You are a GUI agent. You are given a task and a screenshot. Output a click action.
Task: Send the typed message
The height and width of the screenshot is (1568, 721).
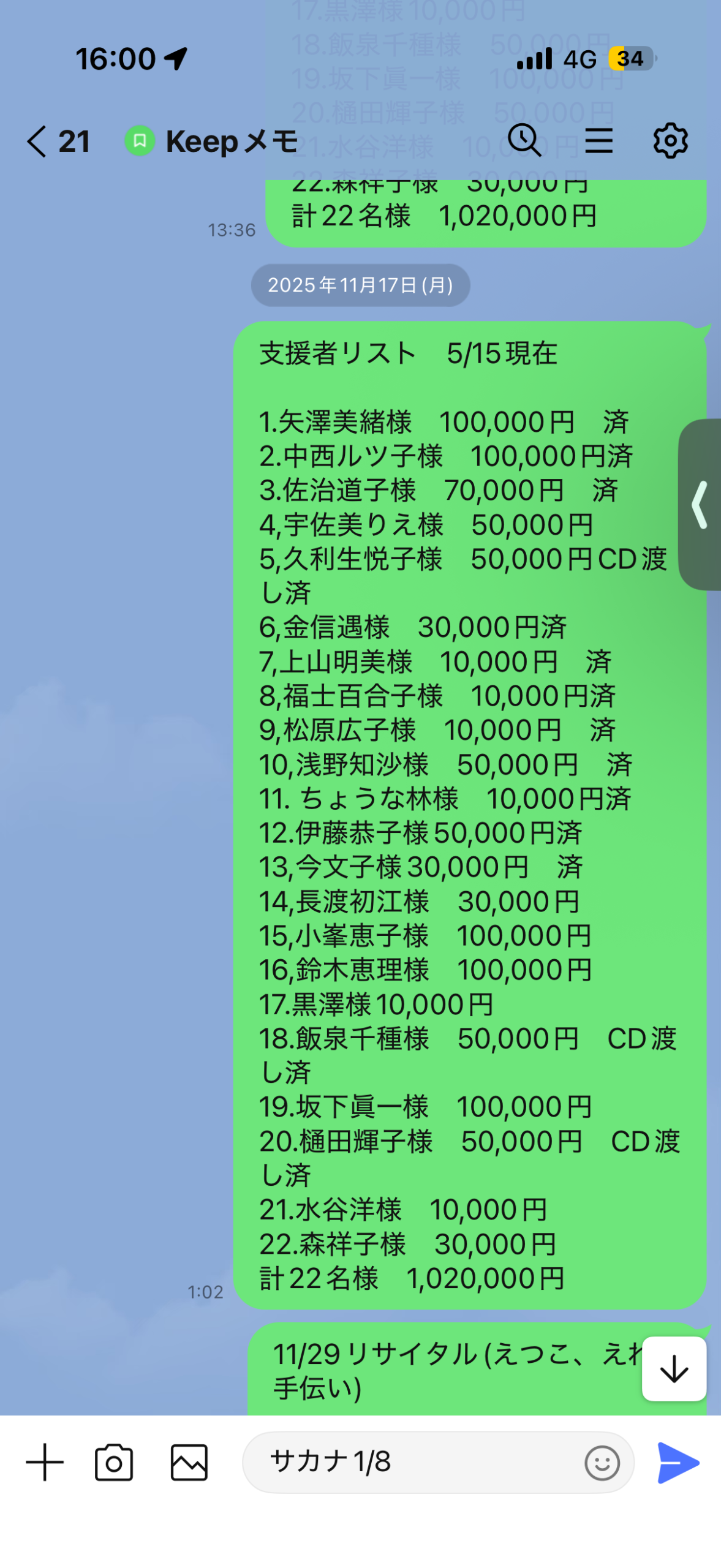point(678,1463)
